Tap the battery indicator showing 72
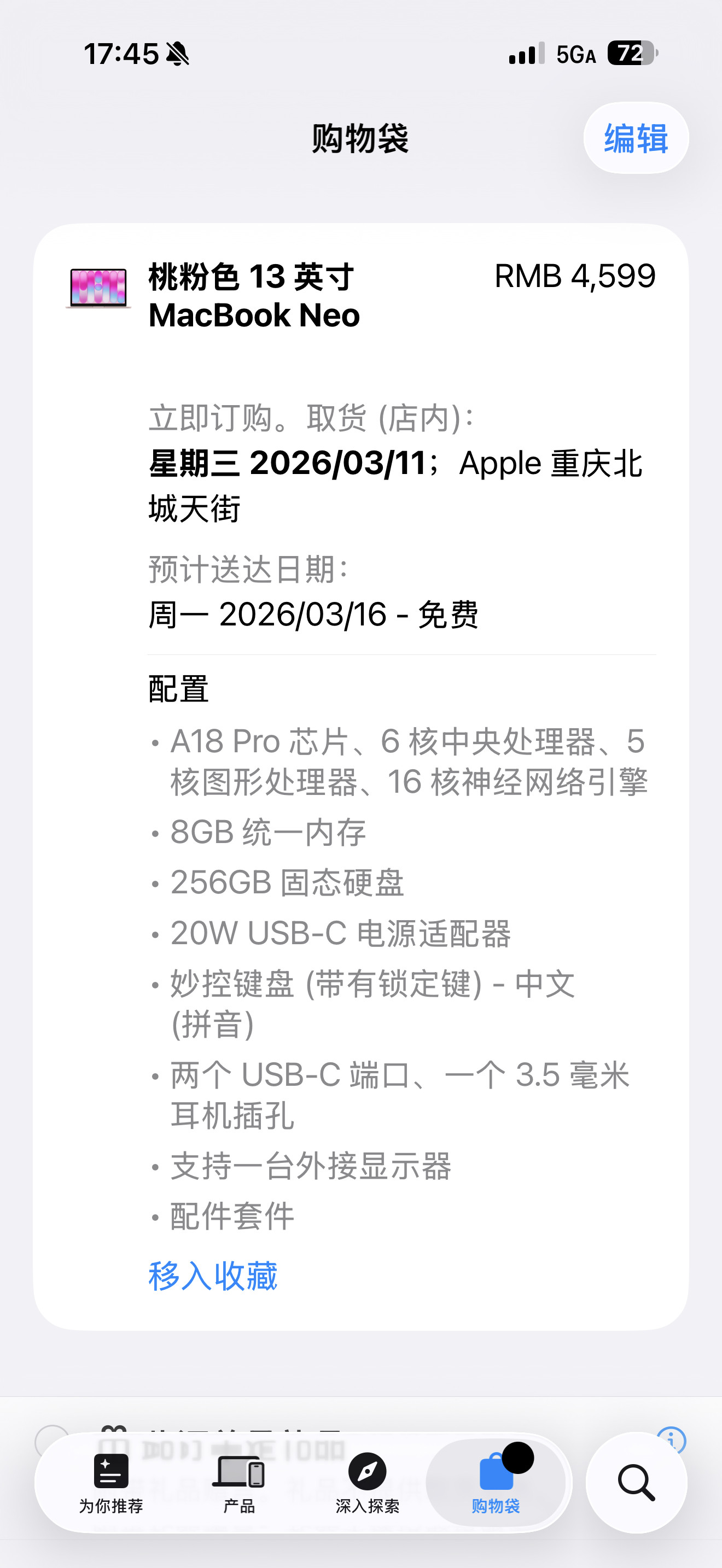 [631, 54]
